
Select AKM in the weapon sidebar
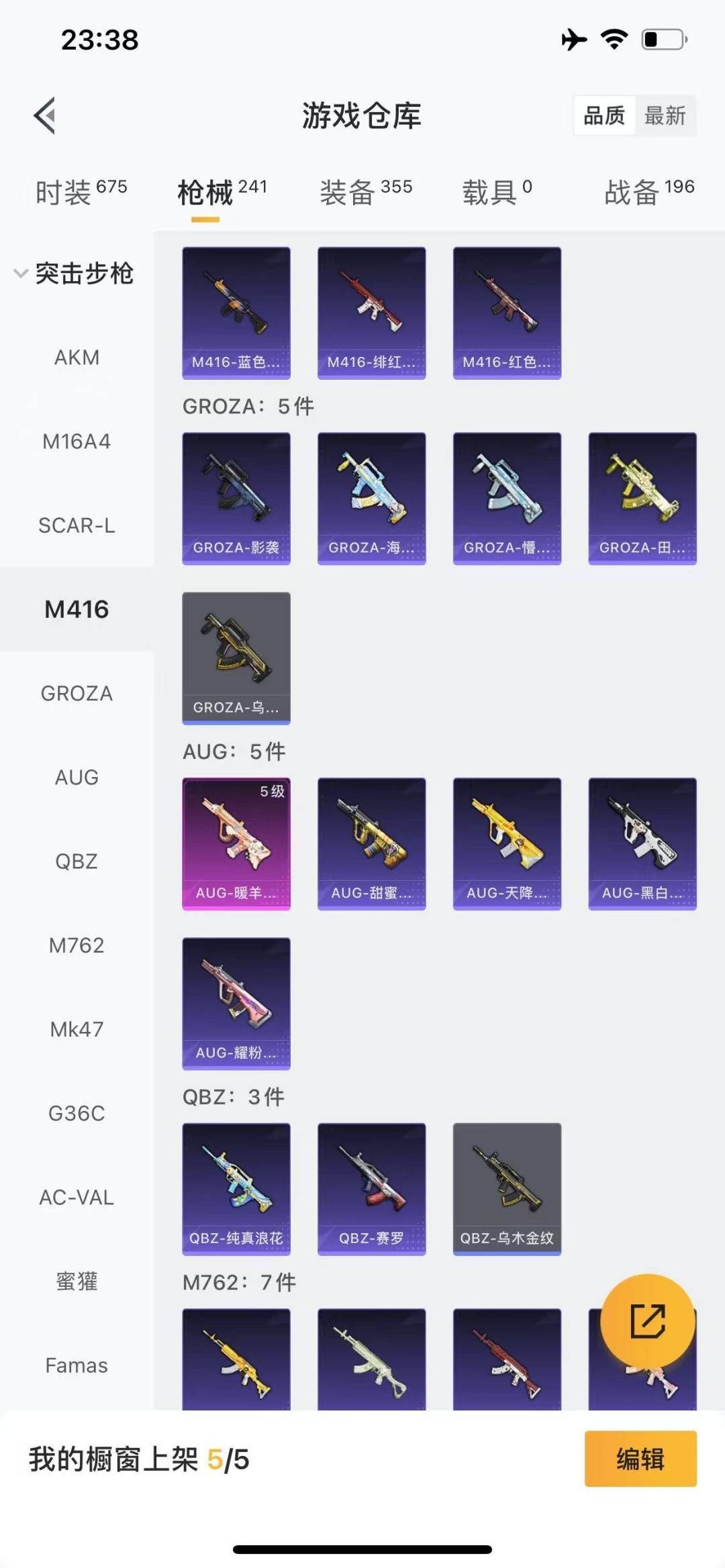pyautogui.click(x=77, y=358)
